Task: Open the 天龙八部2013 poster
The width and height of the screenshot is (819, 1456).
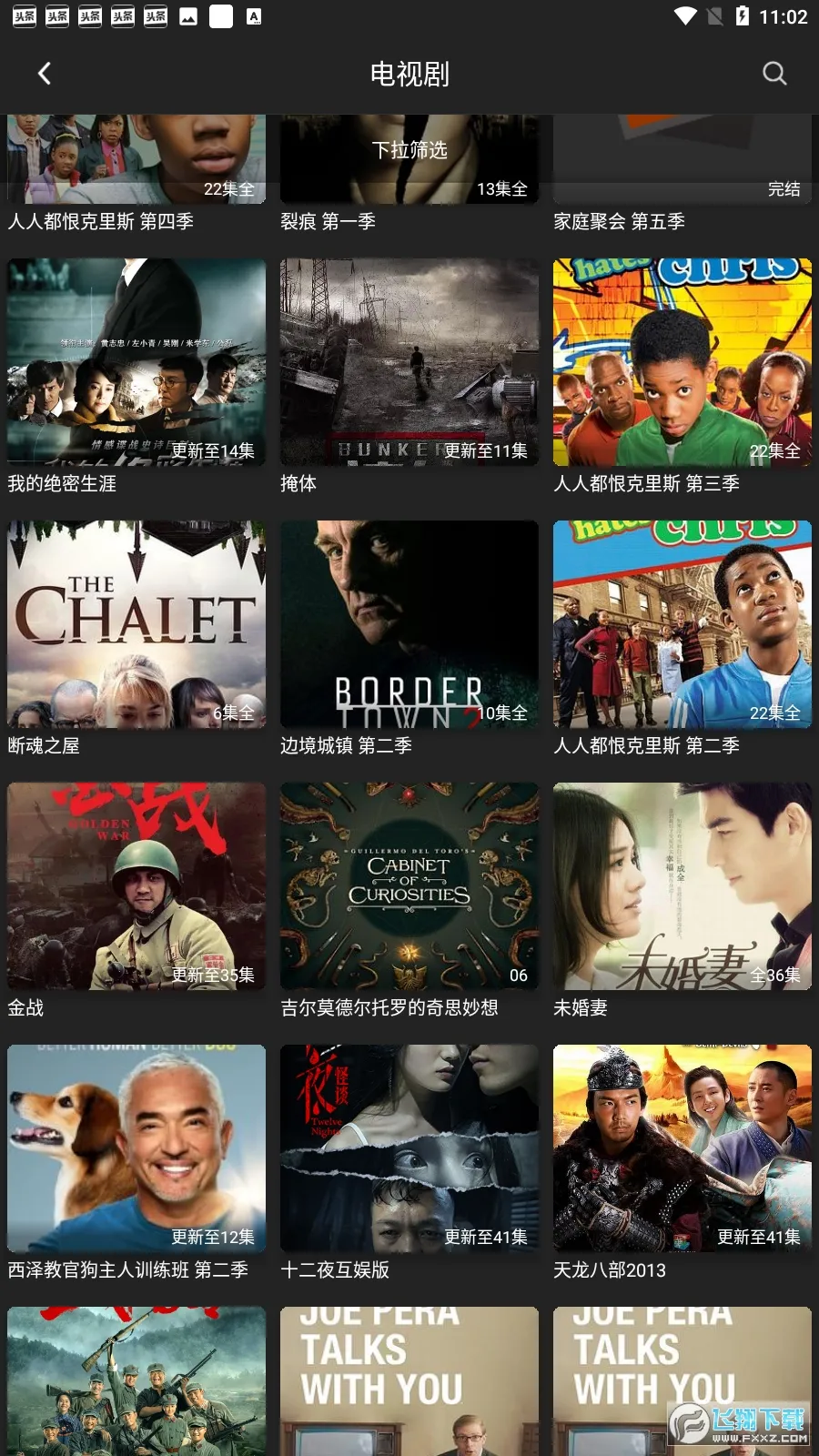Action: point(682,1148)
